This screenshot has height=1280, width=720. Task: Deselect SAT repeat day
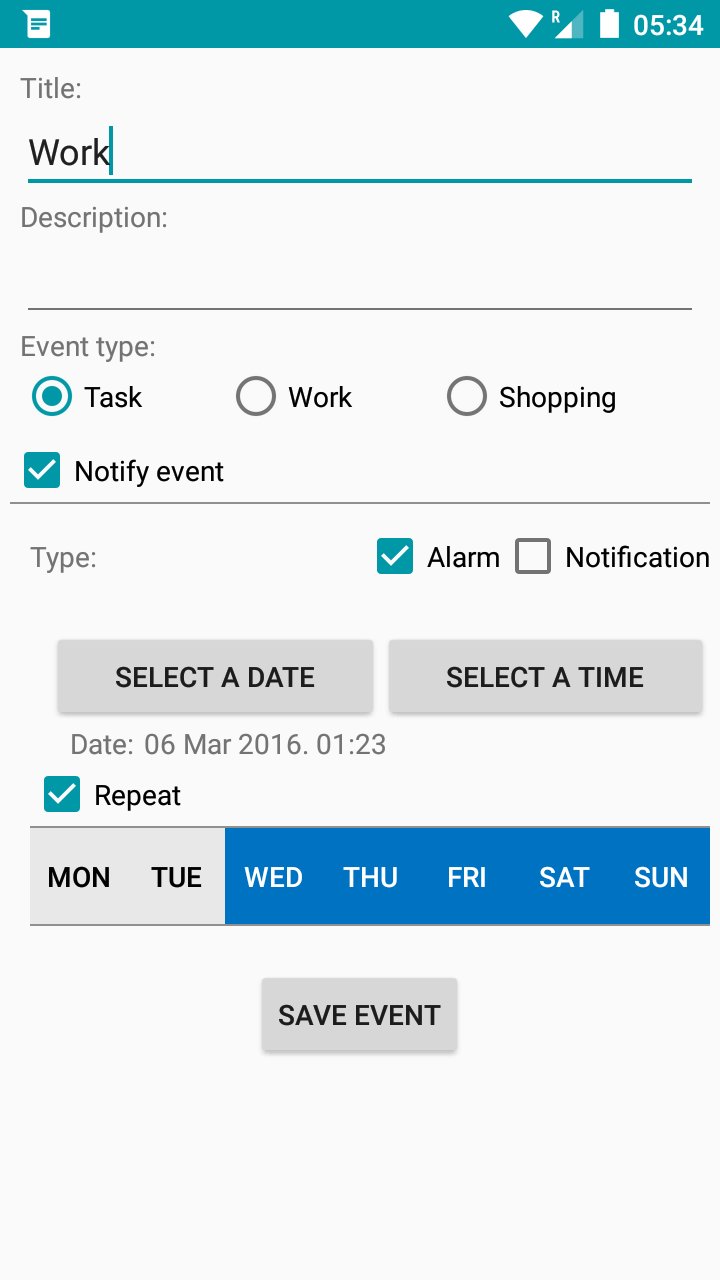(x=564, y=877)
